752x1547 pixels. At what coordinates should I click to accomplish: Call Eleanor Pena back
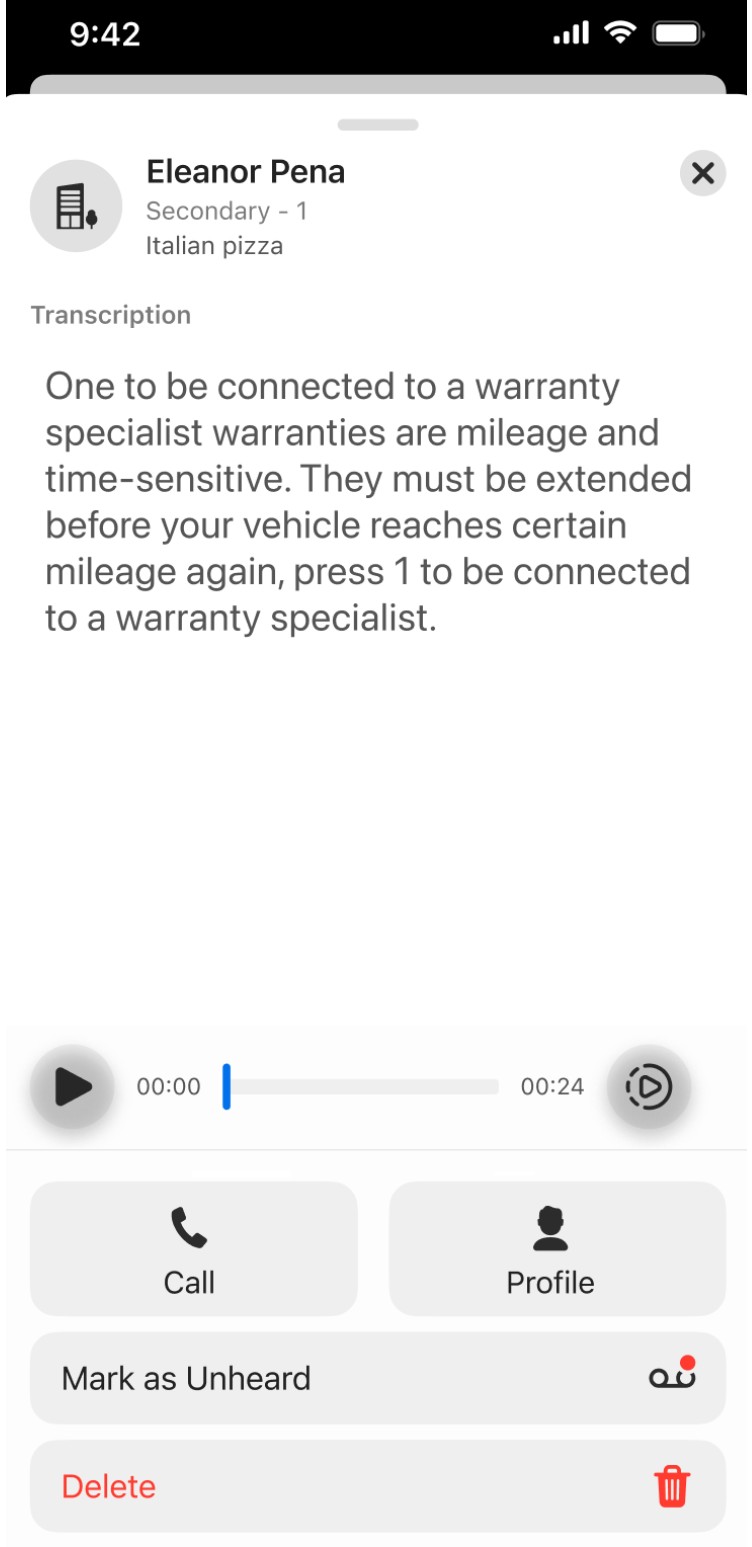click(194, 1249)
